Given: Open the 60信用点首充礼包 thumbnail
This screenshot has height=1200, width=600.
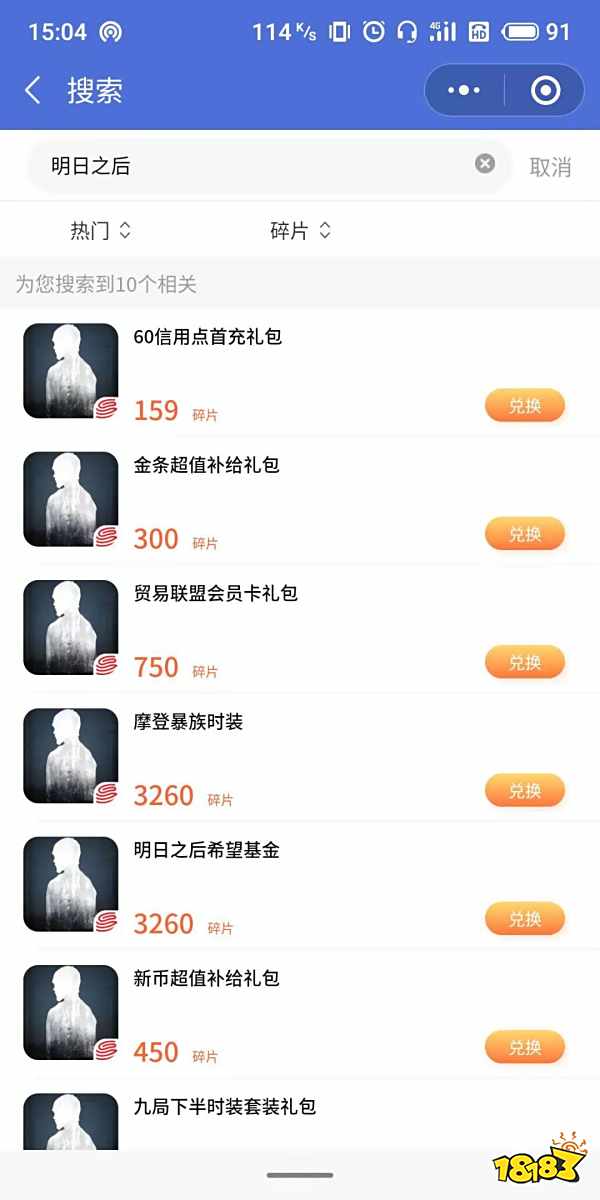Looking at the screenshot, I should (x=70, y=371).
